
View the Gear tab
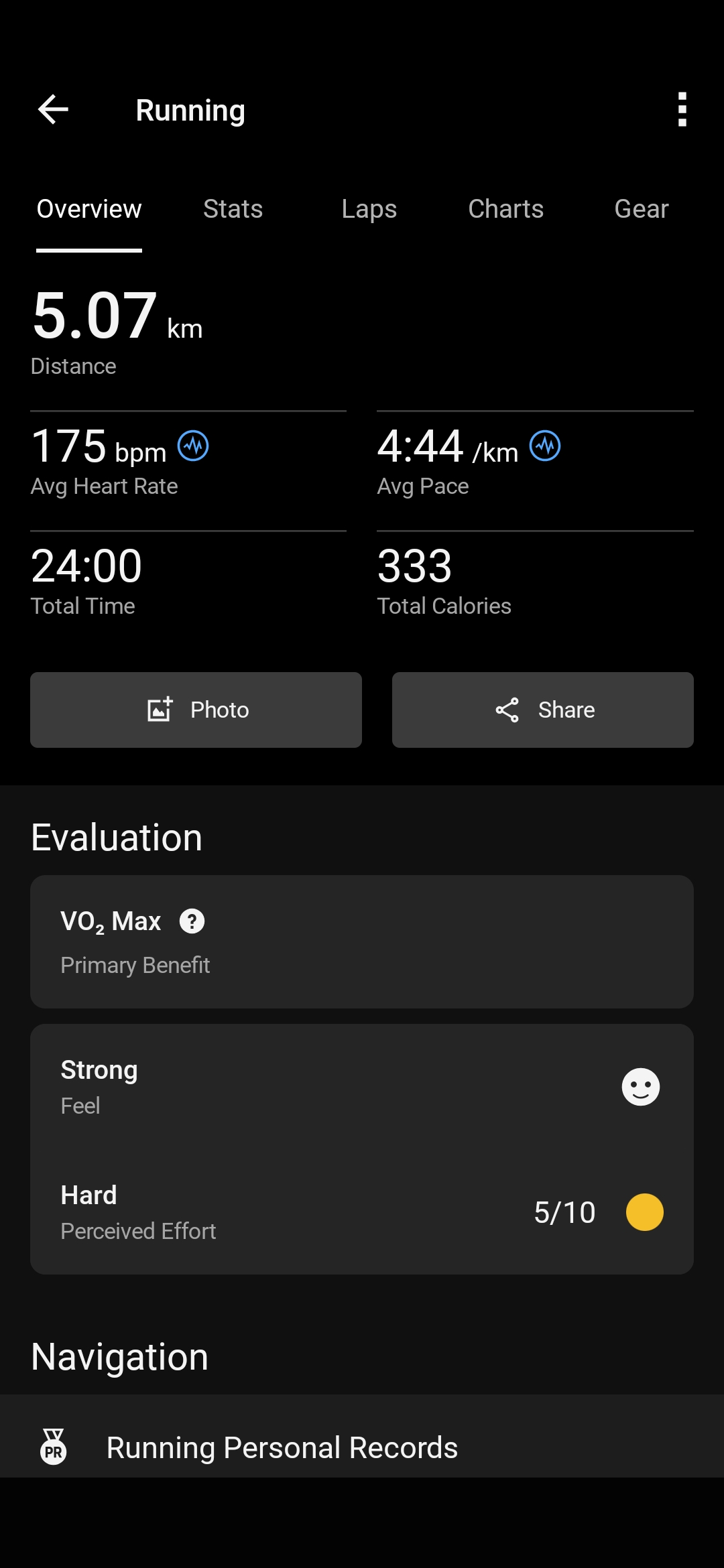pyautogui.click(x=641, y=209)
